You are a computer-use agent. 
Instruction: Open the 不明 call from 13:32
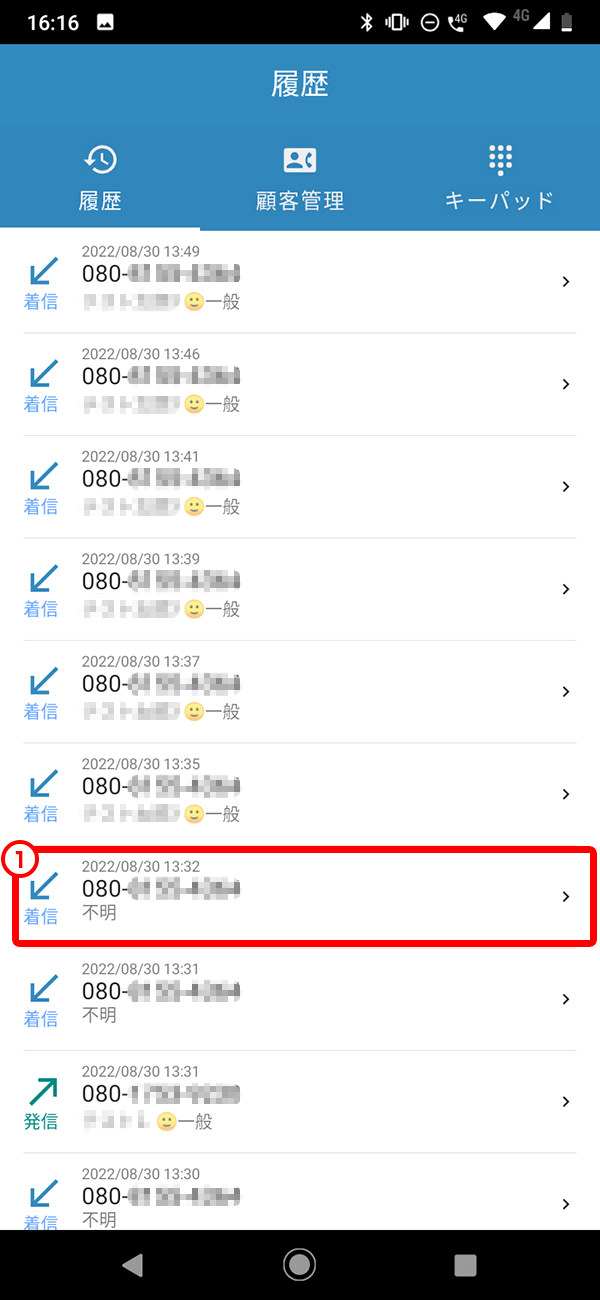pos(300,896)
